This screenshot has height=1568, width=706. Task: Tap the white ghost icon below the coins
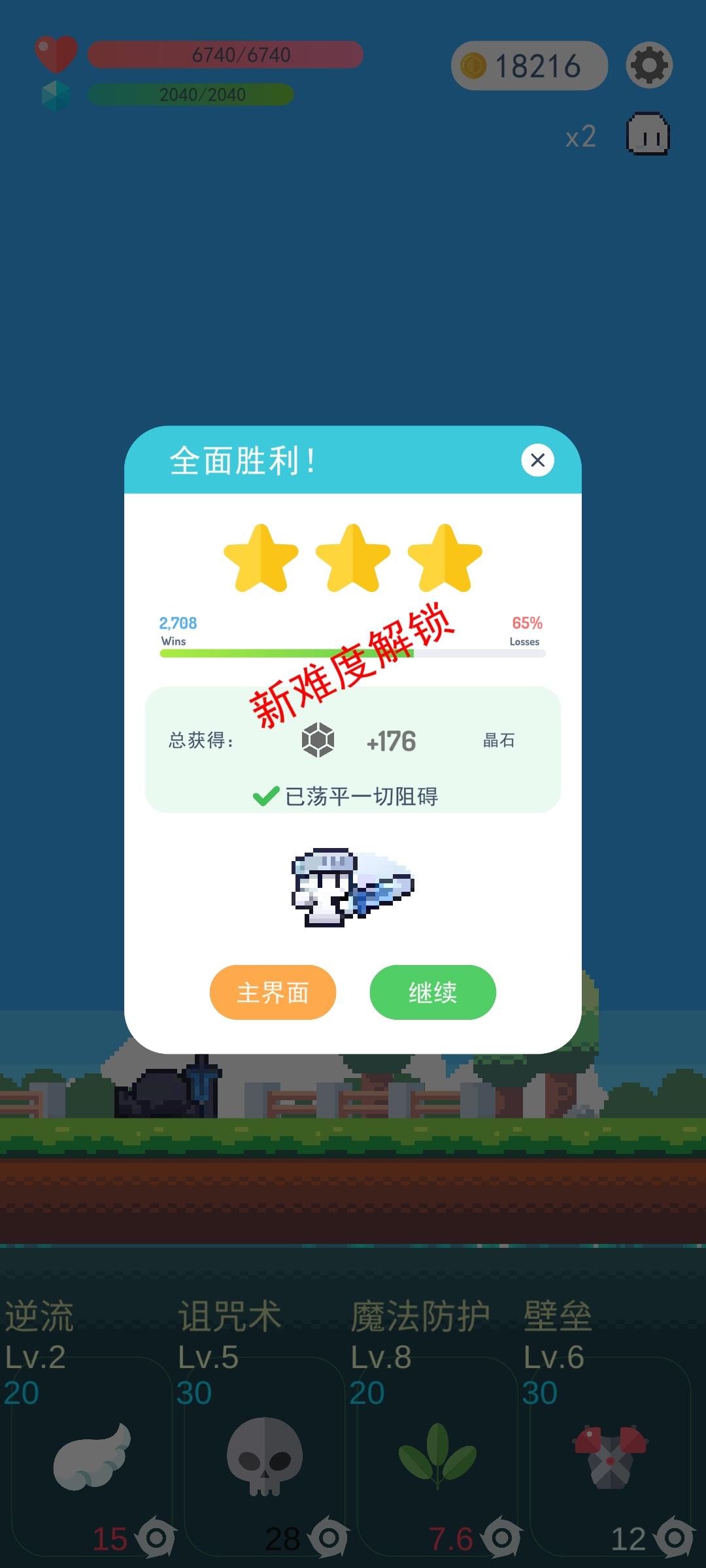(647, 134)
